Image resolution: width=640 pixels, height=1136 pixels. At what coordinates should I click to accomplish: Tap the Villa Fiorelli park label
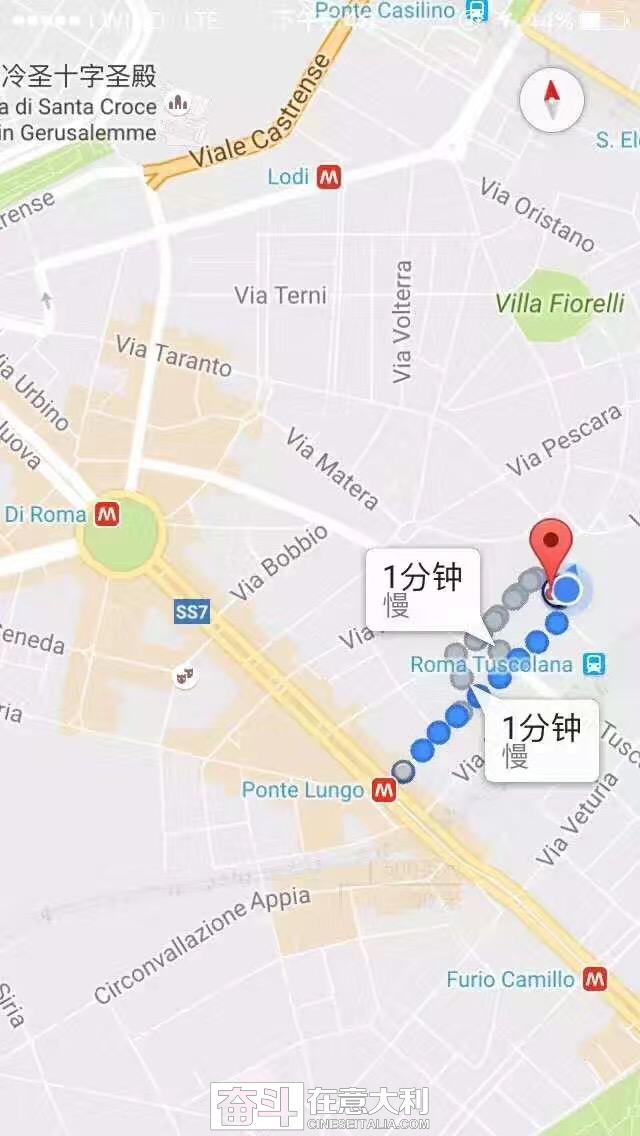click(559, 303)
